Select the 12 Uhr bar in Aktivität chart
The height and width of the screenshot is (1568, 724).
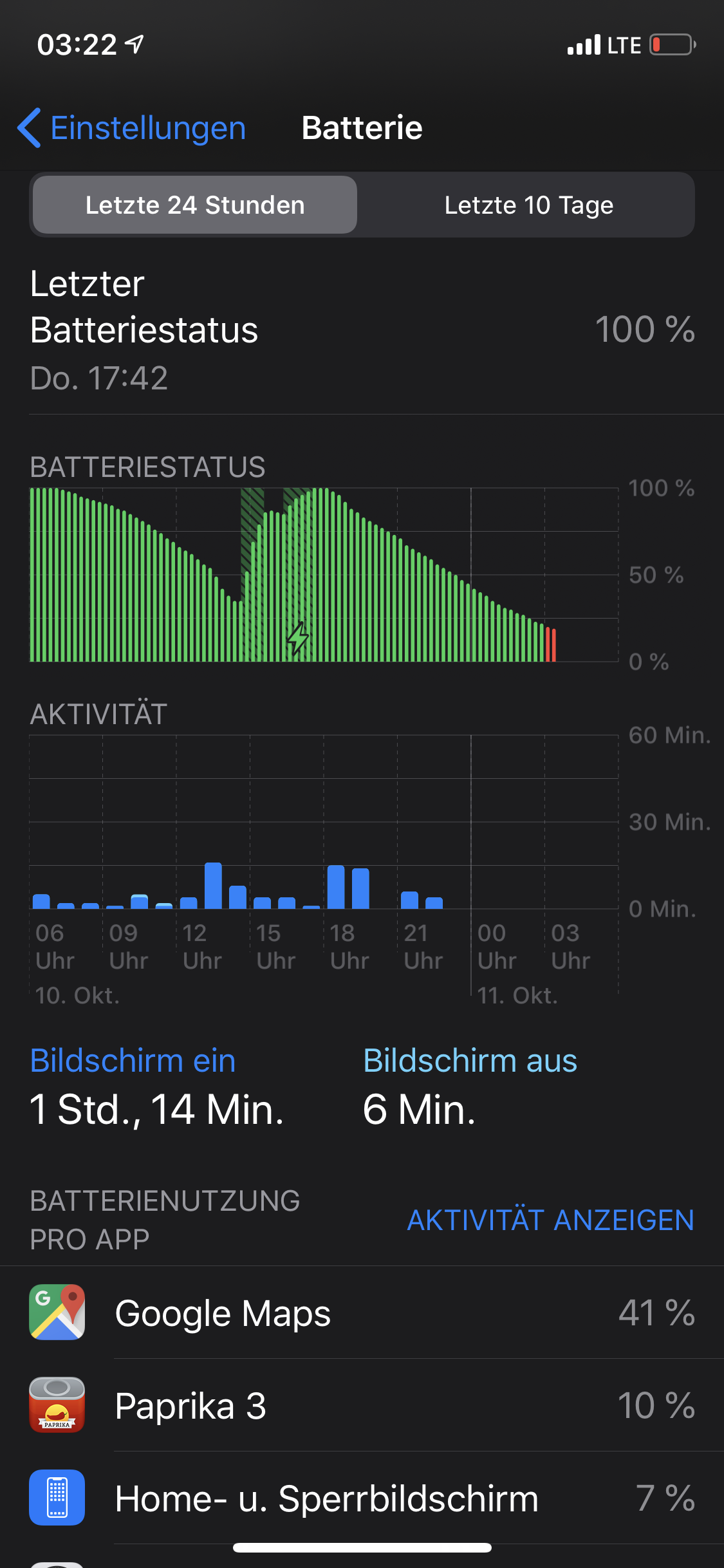coord(189,902)
